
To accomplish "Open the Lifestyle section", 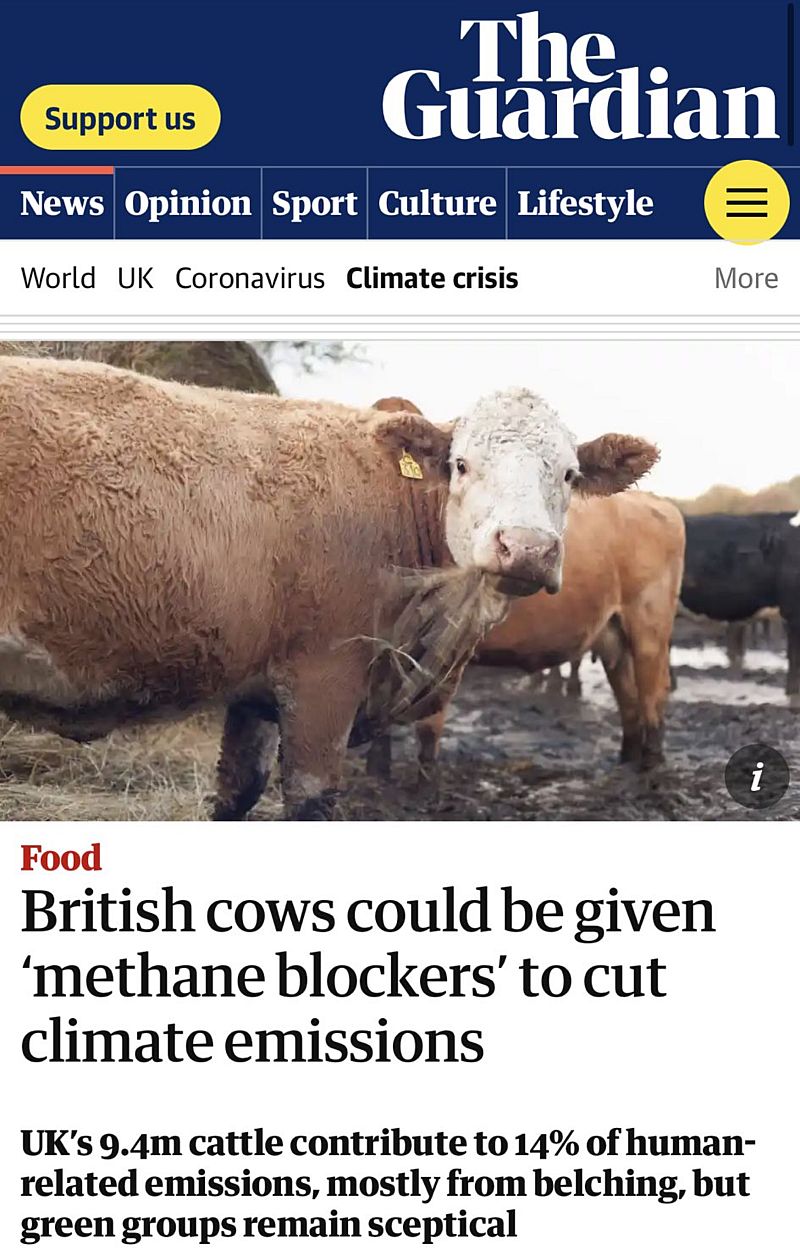I will [585, 204].
